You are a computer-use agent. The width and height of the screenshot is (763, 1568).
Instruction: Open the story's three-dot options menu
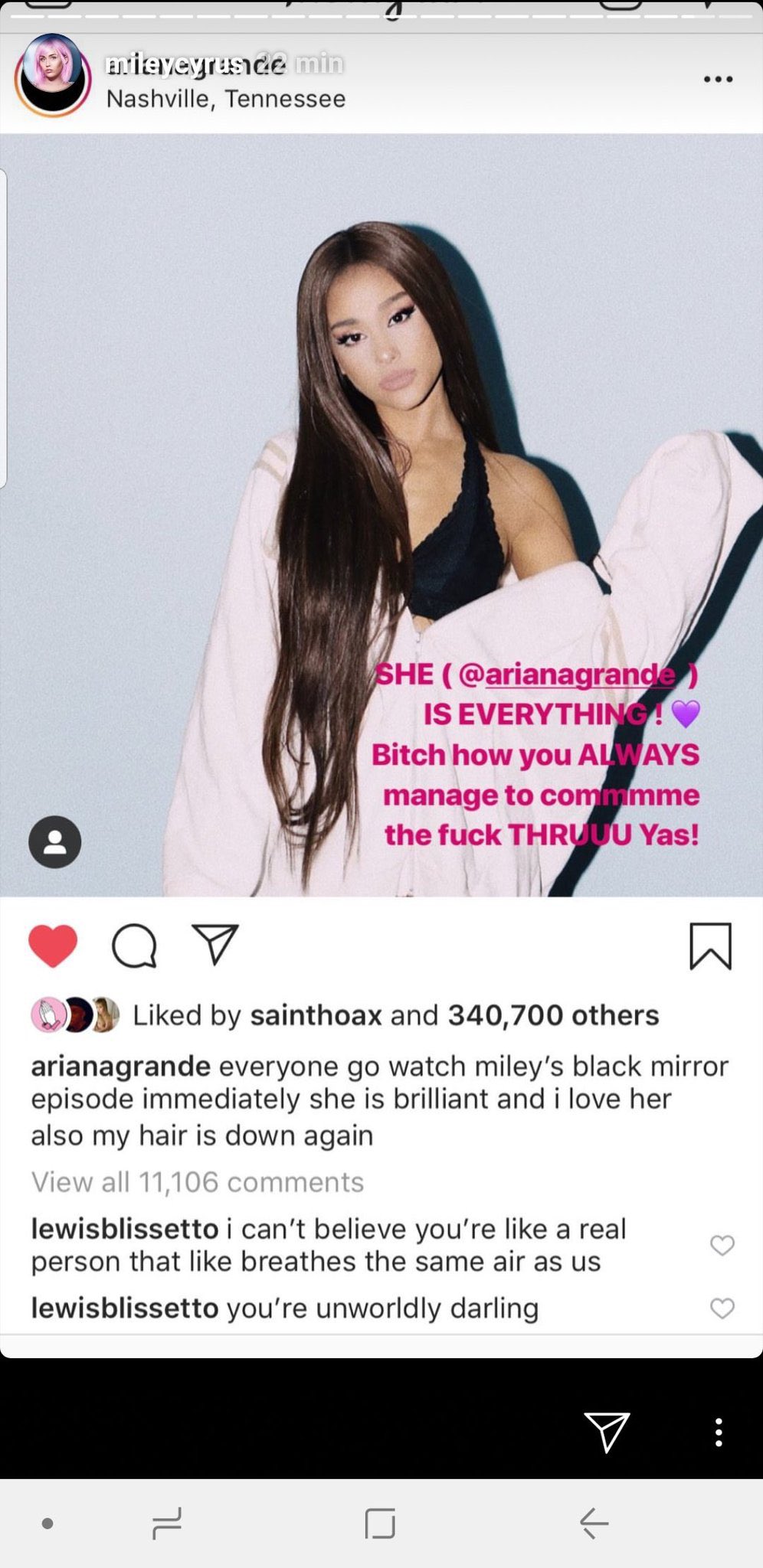click(718, 1431)
